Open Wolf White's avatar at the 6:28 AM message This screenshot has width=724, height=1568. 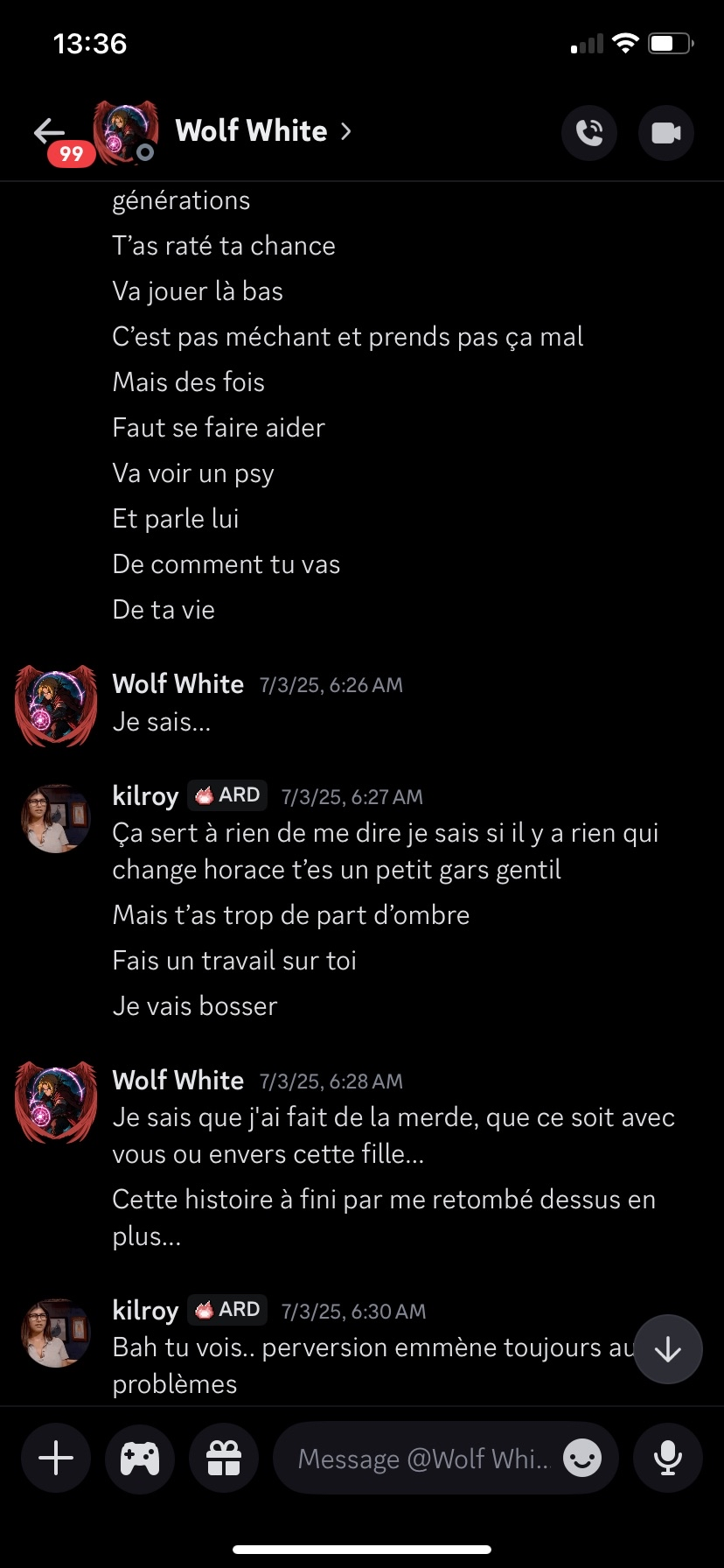[x=56, y=1102]
